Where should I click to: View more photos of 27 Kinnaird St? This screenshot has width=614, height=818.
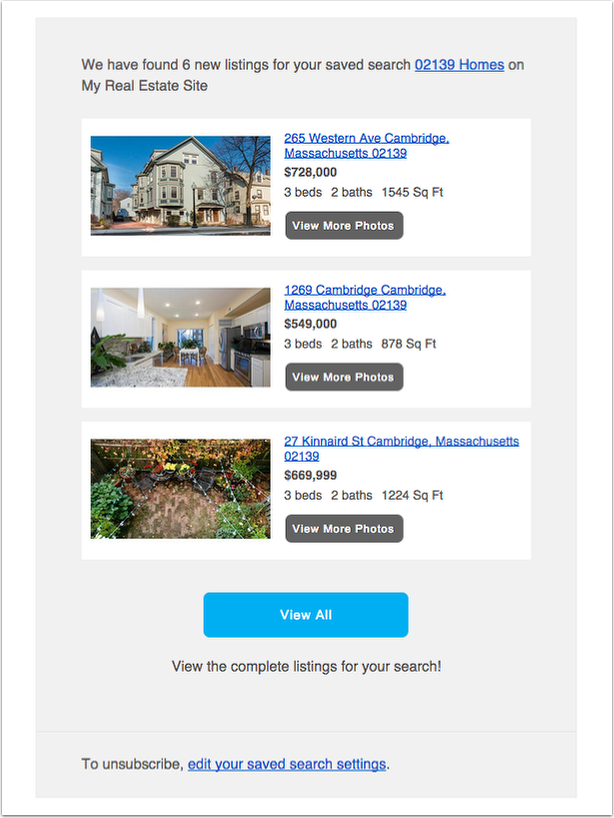[343, 529]
